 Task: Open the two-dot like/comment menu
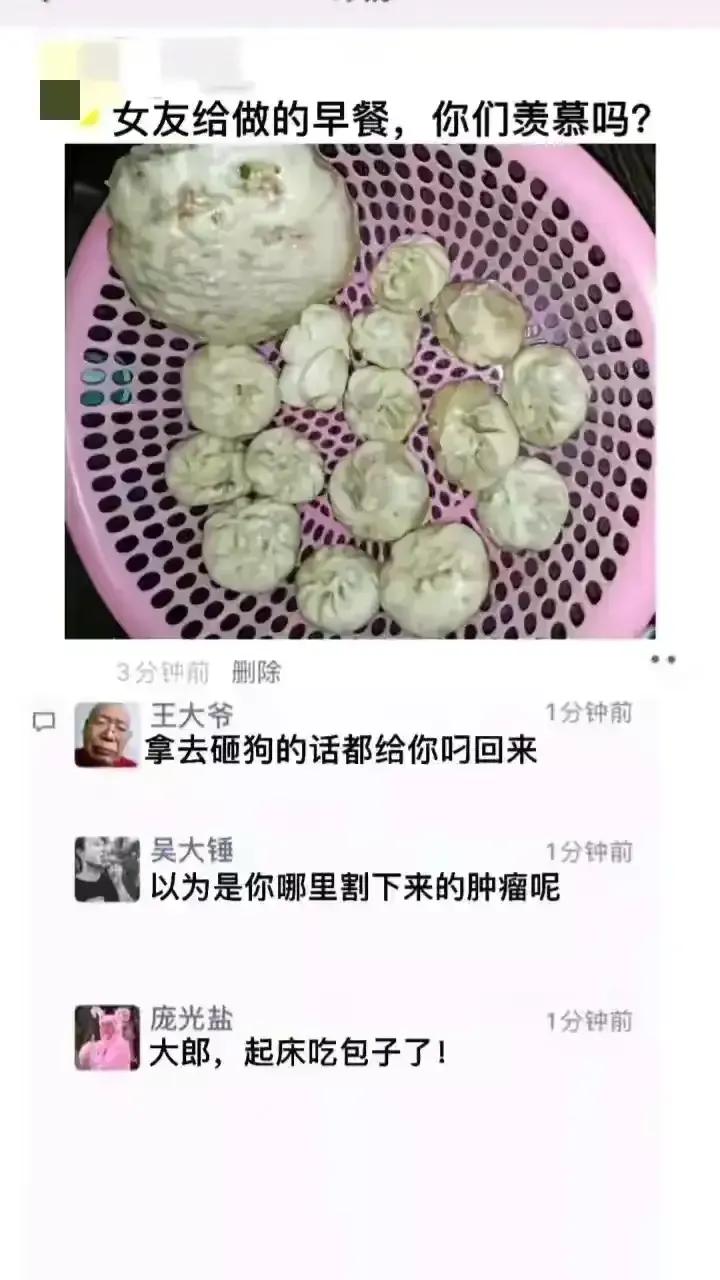(663, 660)
